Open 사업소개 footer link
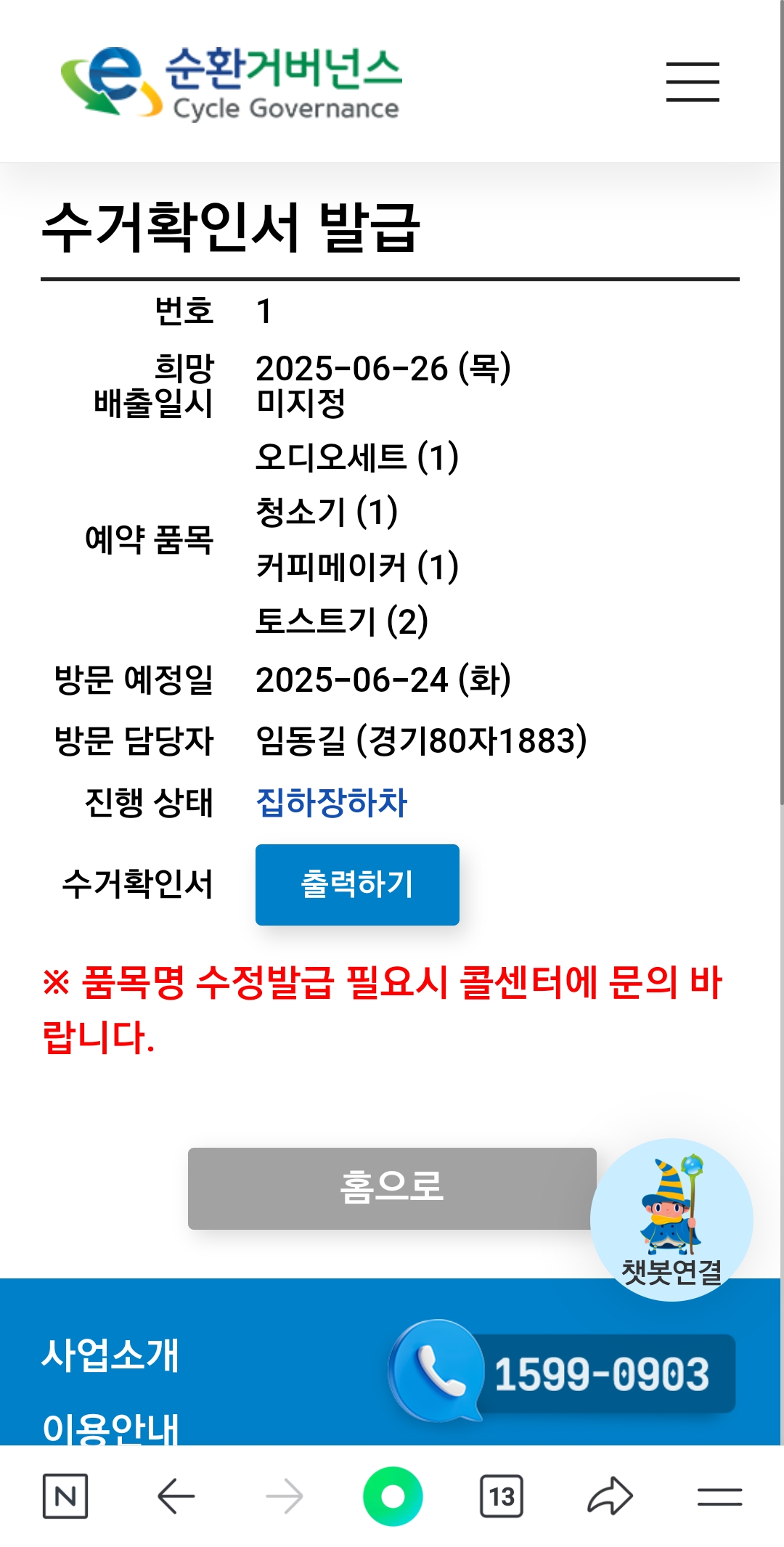 point(110,1355)
